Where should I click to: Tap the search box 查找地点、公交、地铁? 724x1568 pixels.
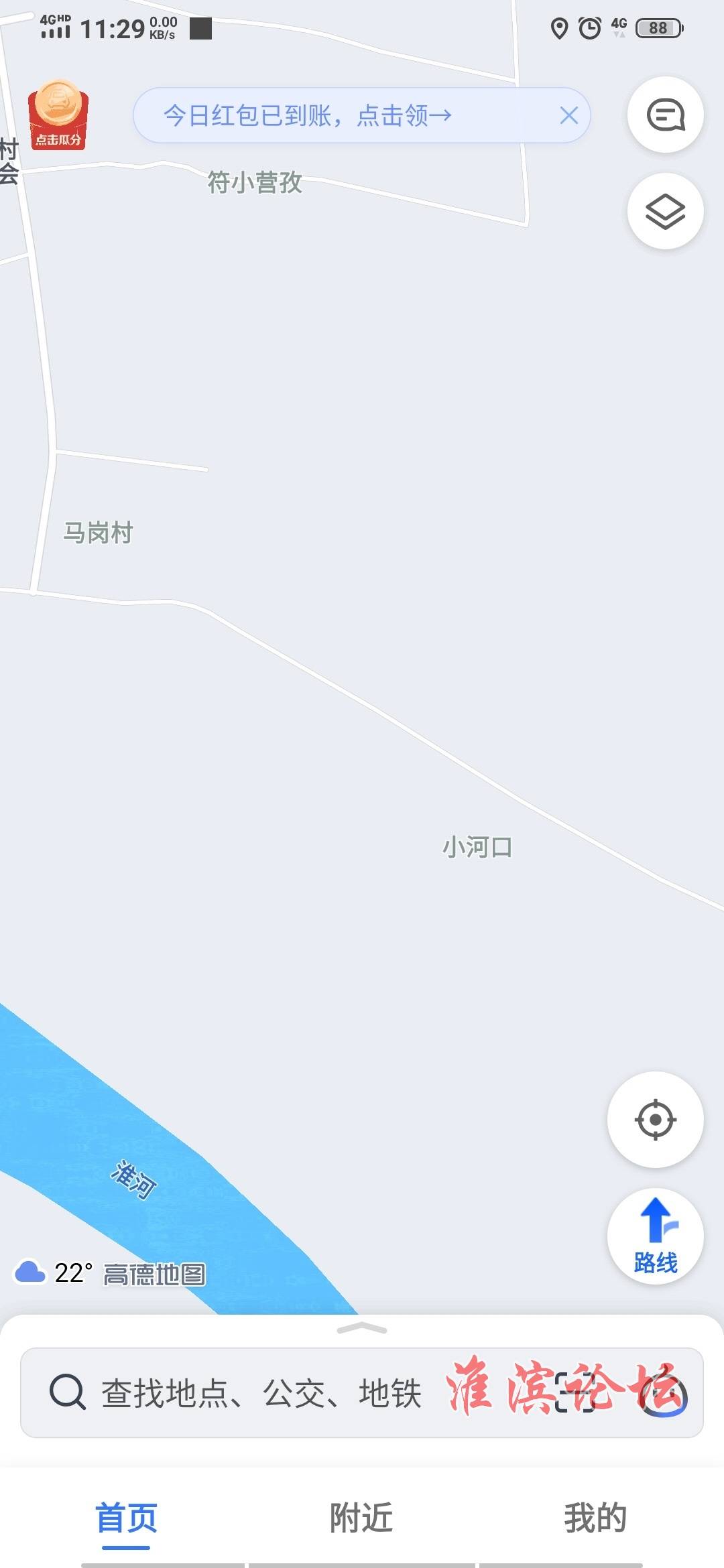(x=261, y=1392)
